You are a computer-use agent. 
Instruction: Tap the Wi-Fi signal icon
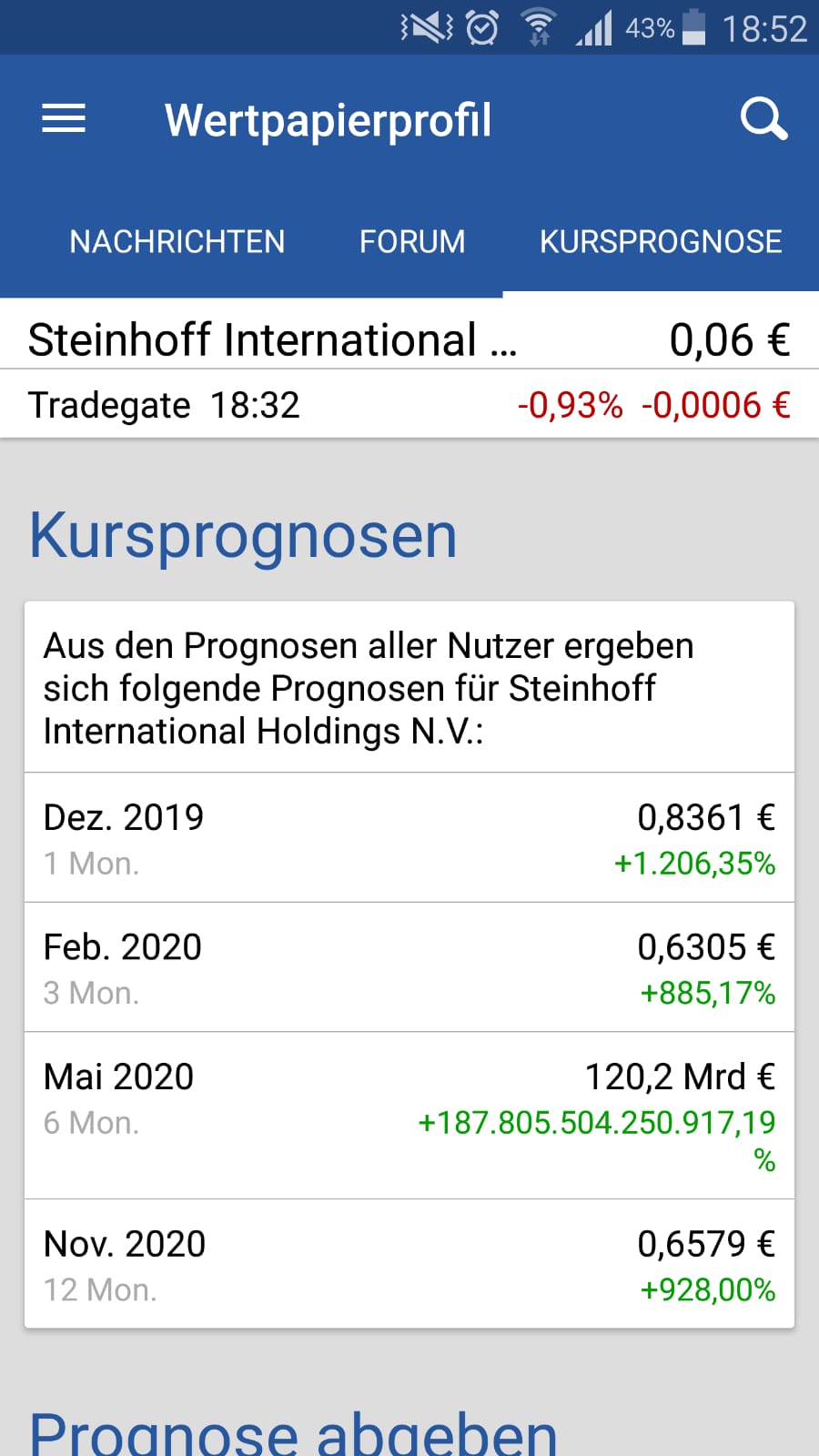click(539, 28)
